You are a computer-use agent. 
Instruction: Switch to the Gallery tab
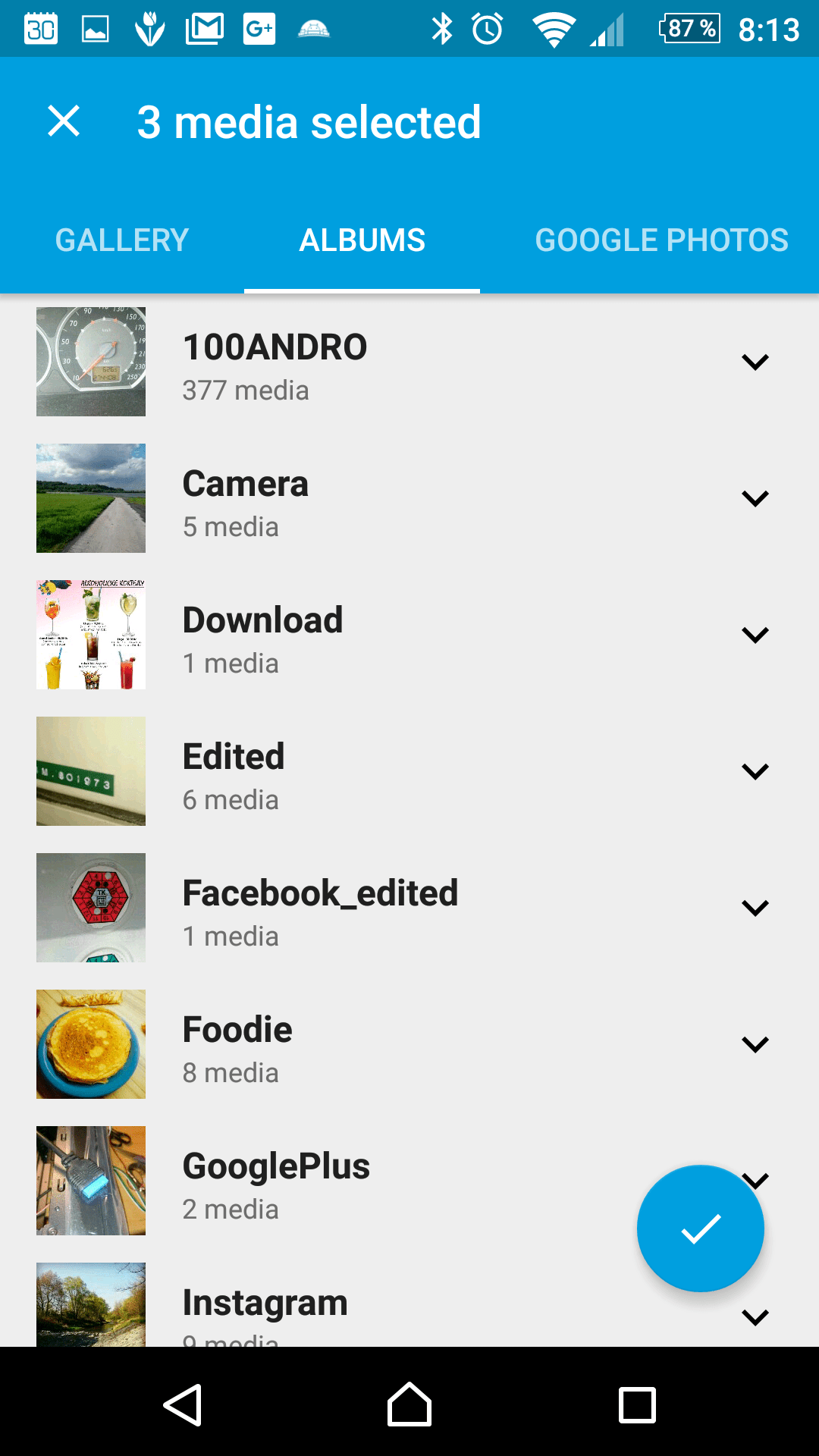(x=122, y=240)
